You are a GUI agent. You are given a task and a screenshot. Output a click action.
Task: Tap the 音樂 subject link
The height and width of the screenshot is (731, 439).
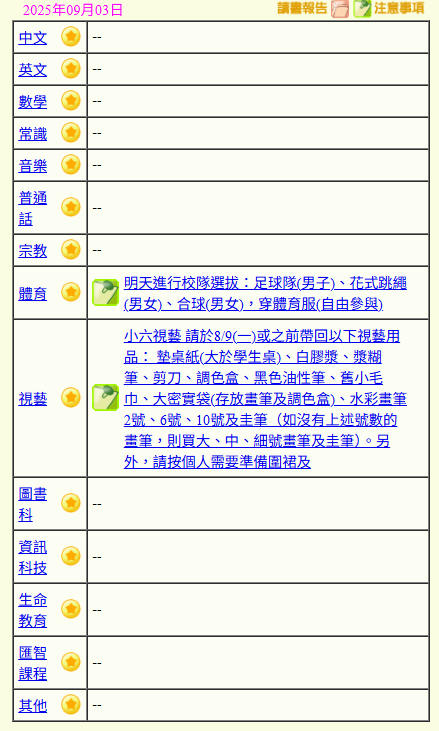[33, 166]
